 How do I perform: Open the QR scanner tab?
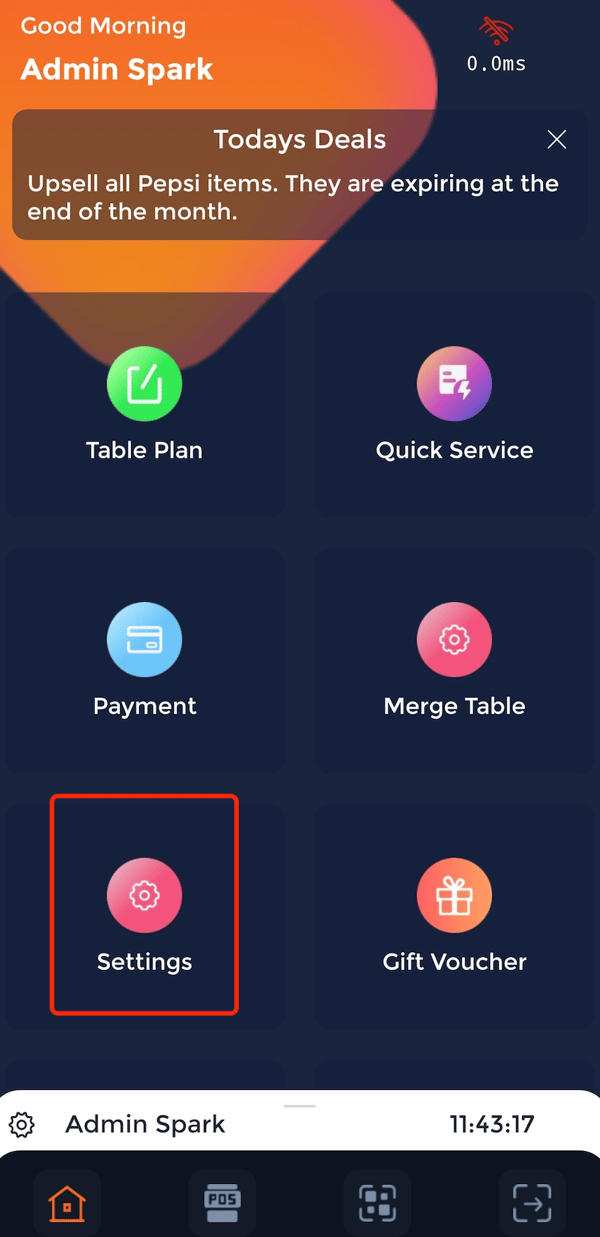(x=377, y=1203)
